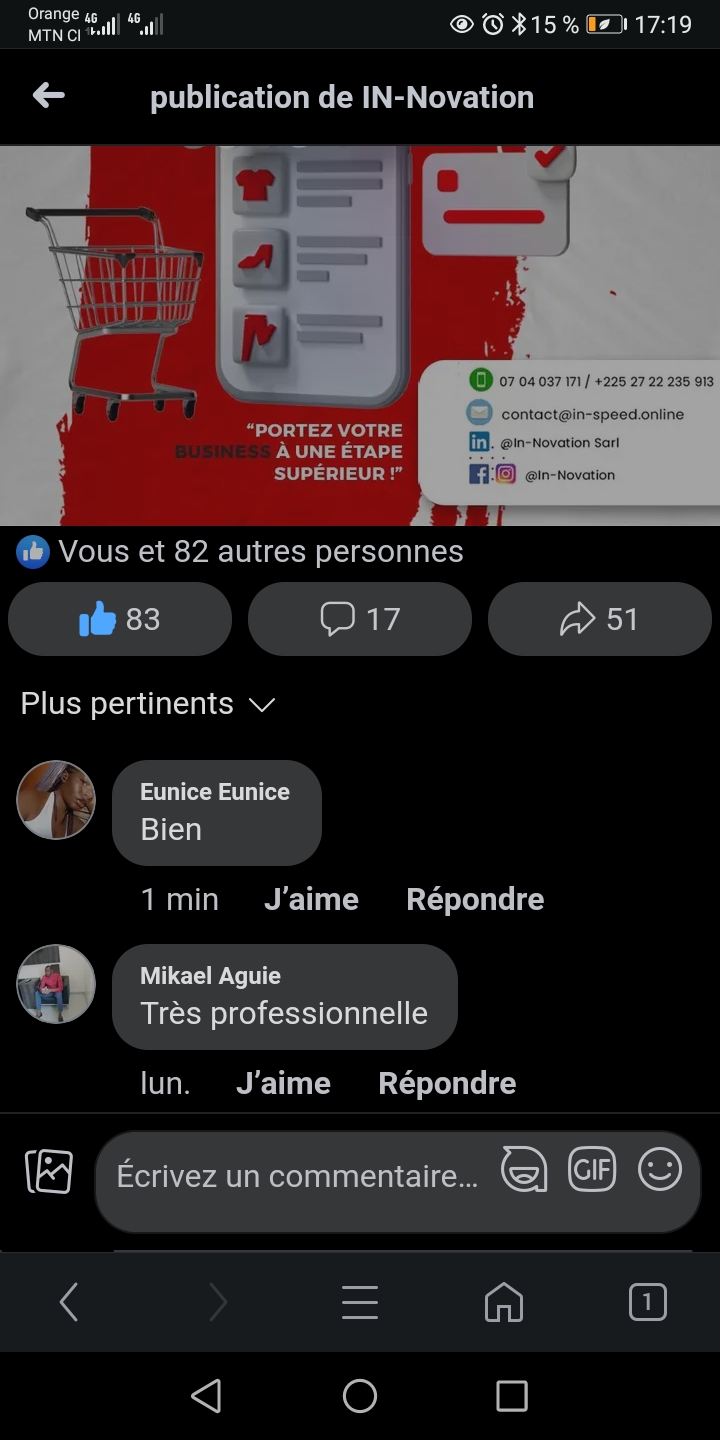
Task: View who reacted to the post
Action: coord(240,551)
